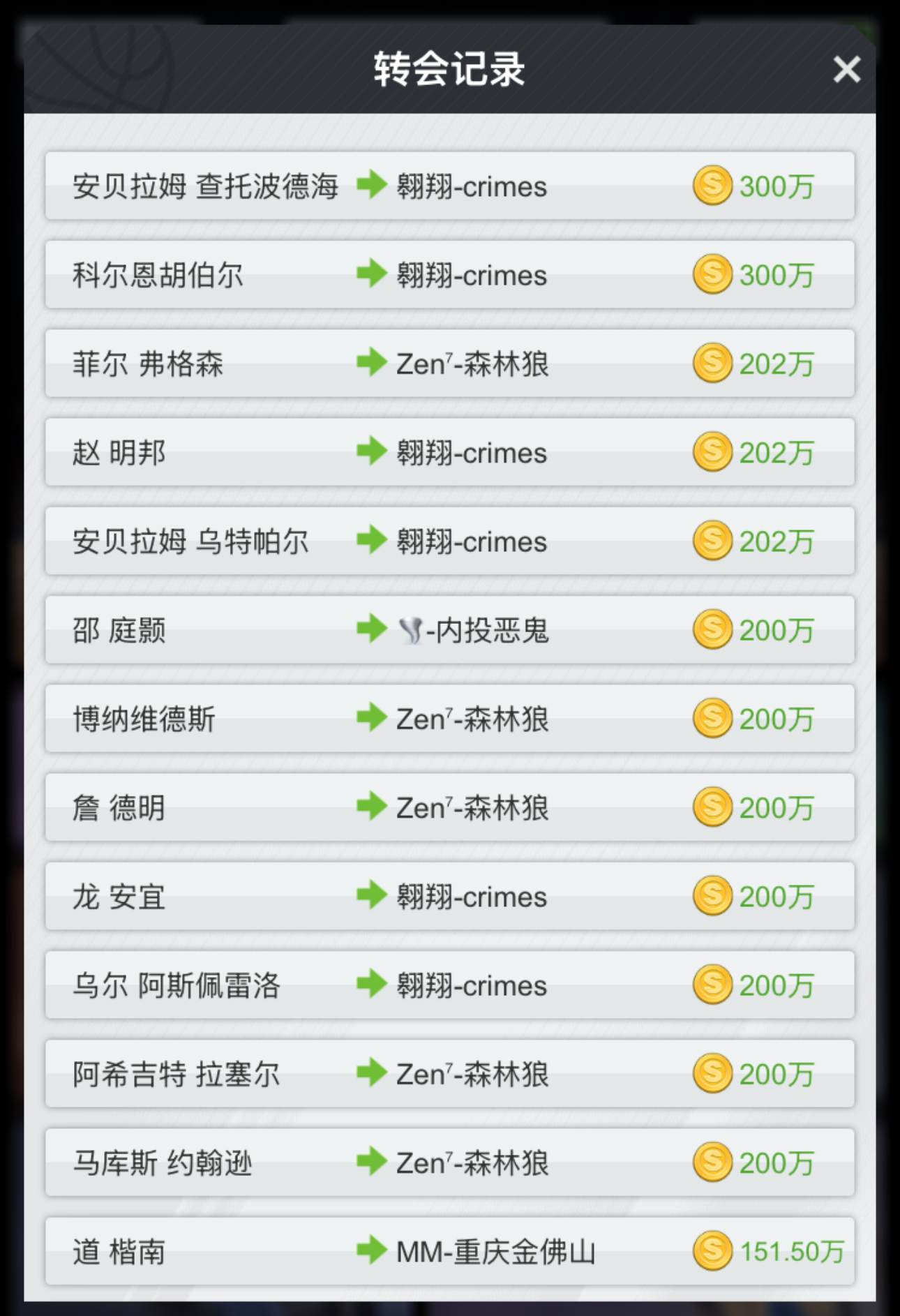Open team Zen⁷-森林狼 from 詹 德明's row
The image size is (900, 1316).
coord(472,807)
